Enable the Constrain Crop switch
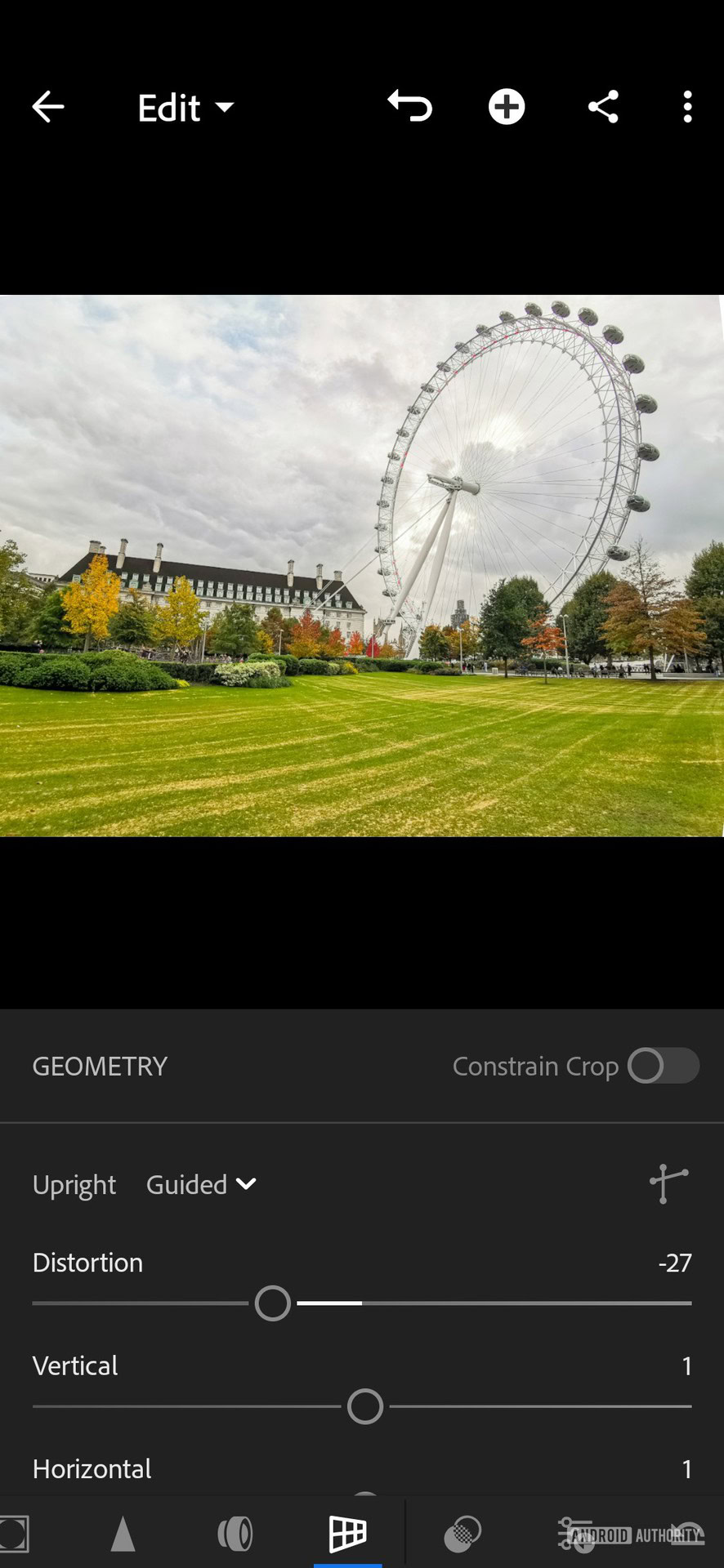The height and width of the screenshot is (1568, 724). tap(663, 1066)
